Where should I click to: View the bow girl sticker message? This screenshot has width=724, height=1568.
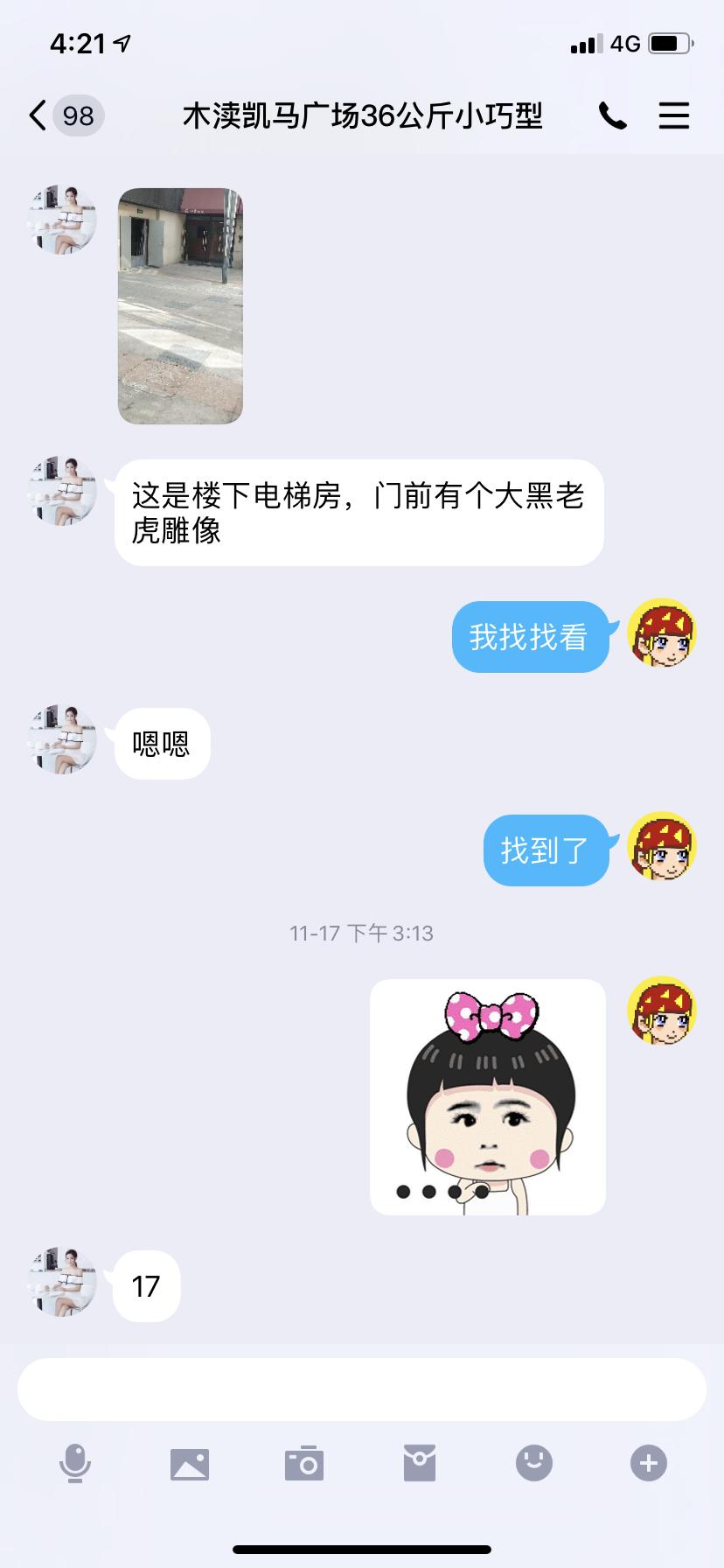click(x=487, y=1096)
